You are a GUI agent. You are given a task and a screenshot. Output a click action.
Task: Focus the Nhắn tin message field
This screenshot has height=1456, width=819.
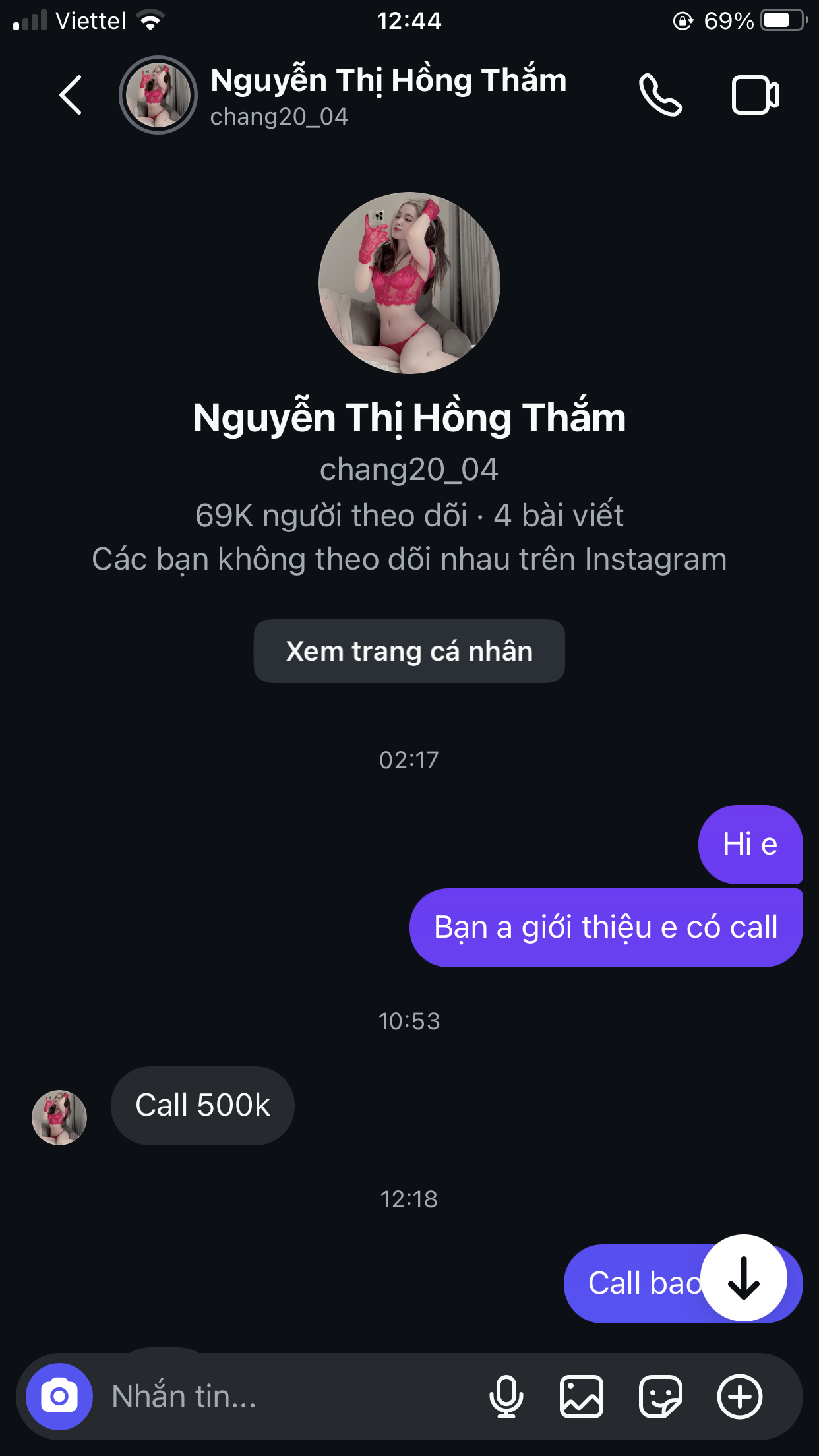tap(290, 1396)
